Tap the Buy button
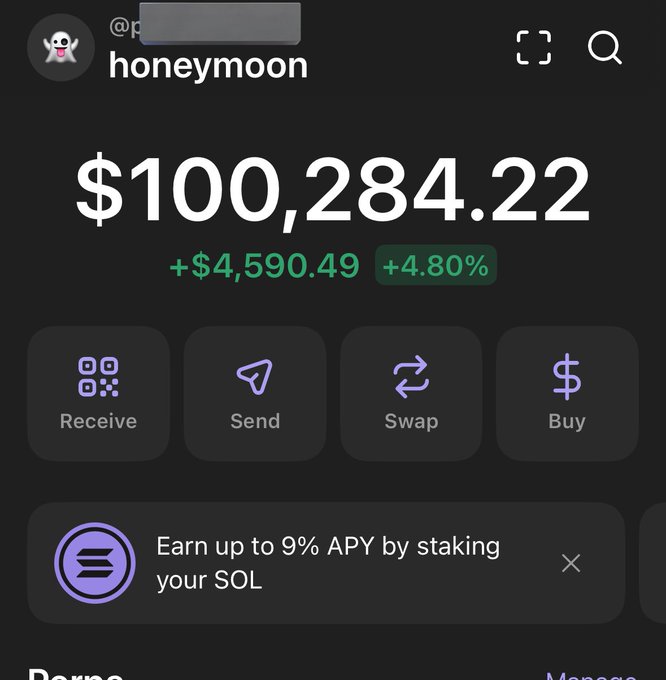Viewport: 666px width, 680px height. click(x=567, y=393)
